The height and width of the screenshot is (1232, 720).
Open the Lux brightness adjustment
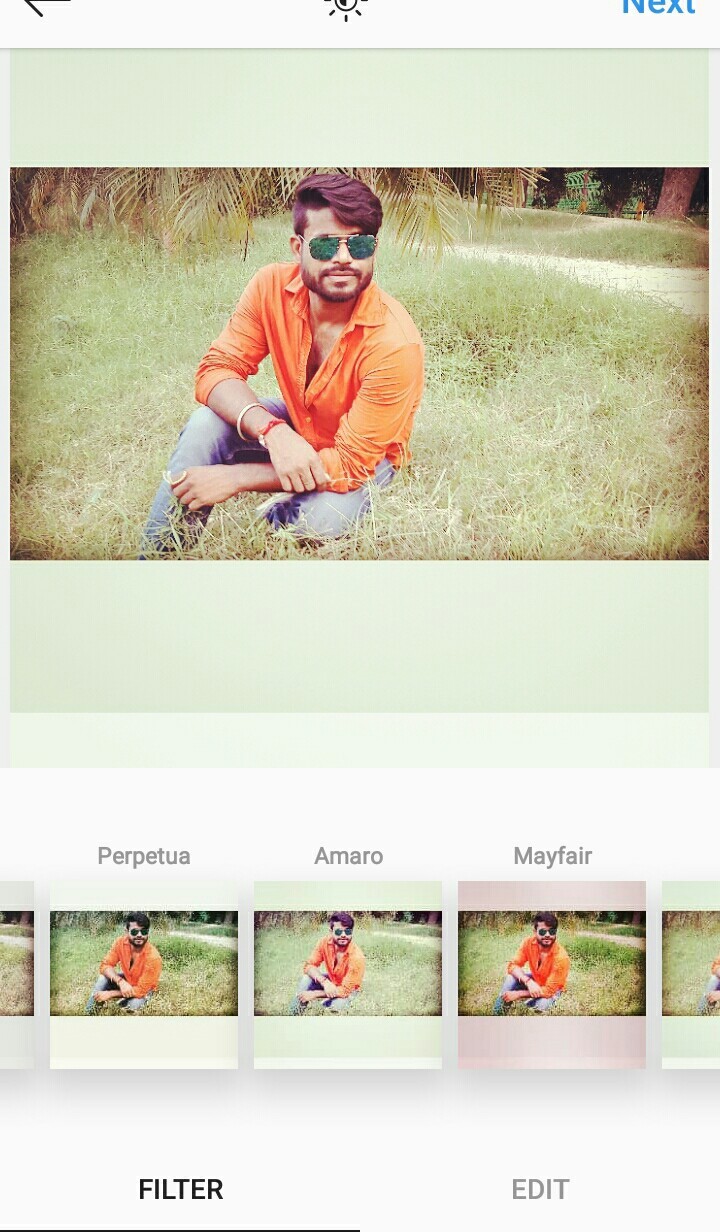coord(346,8)
